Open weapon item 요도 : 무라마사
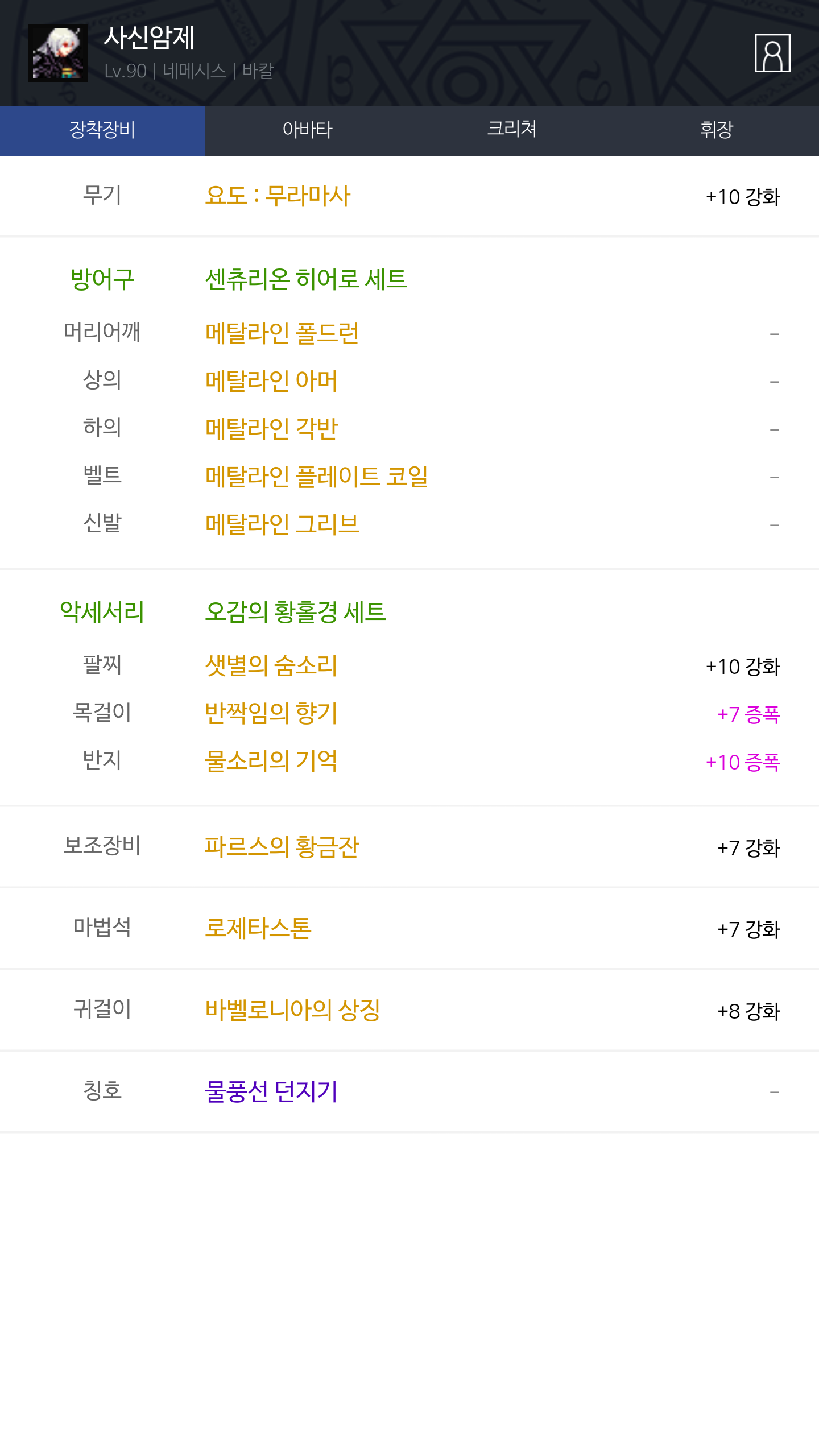The height and width of the screenshot is (1456, 819). pos(278,196)
